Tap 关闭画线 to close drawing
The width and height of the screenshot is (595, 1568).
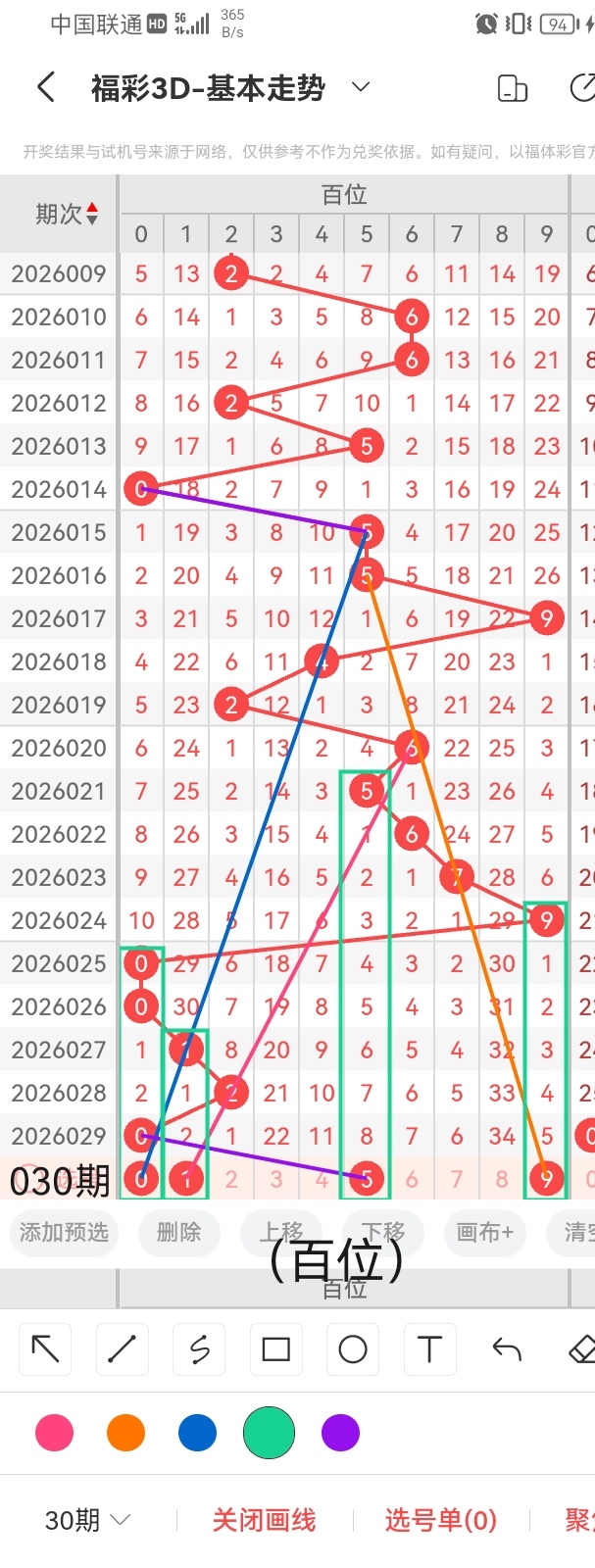264,1520
